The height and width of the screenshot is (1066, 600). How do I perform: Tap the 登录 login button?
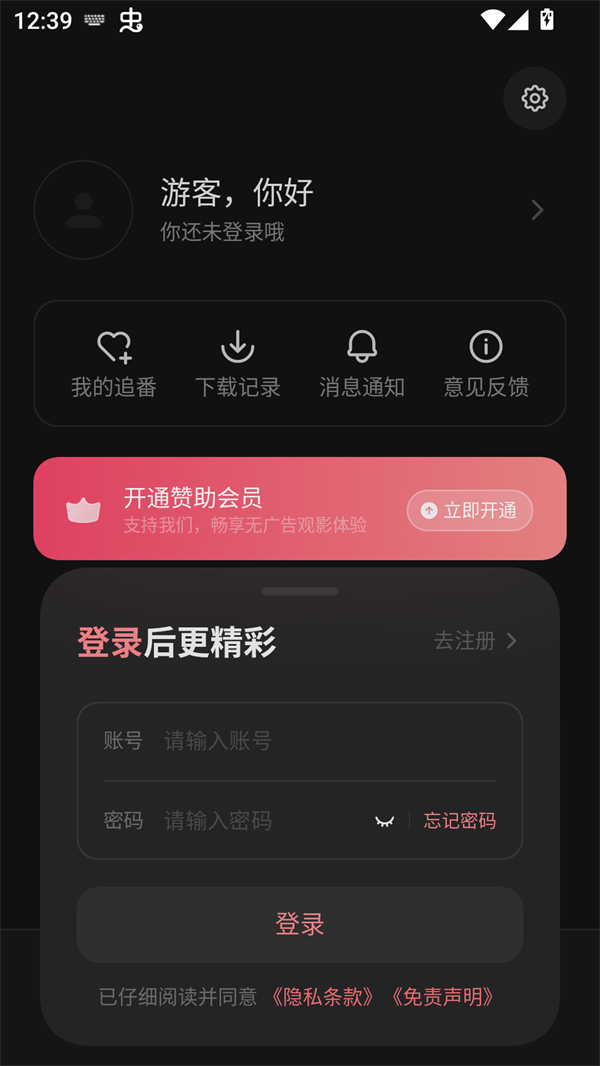coord(300,924)
